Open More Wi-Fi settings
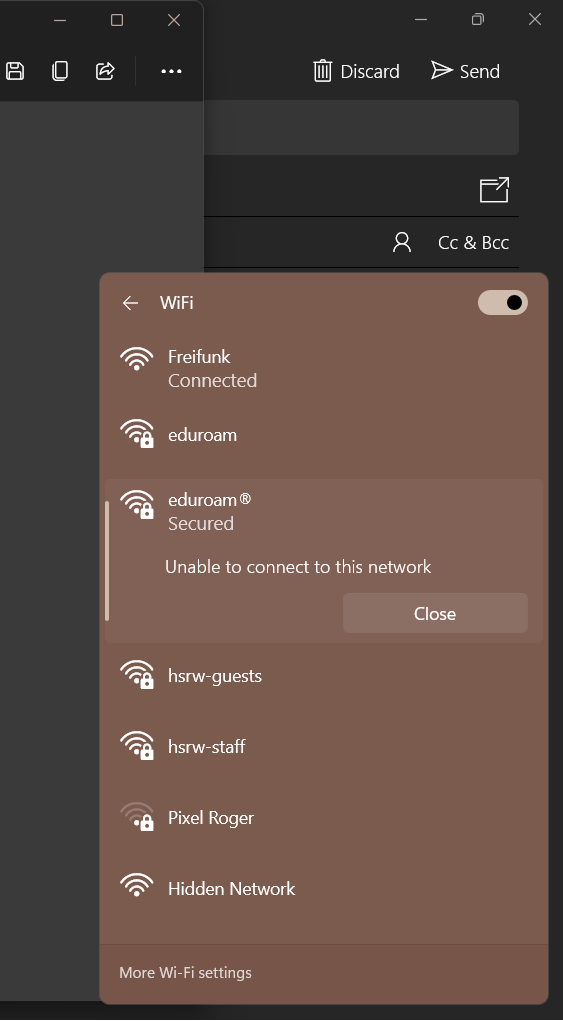563x1021 pixels. click(x=185, y=972)
